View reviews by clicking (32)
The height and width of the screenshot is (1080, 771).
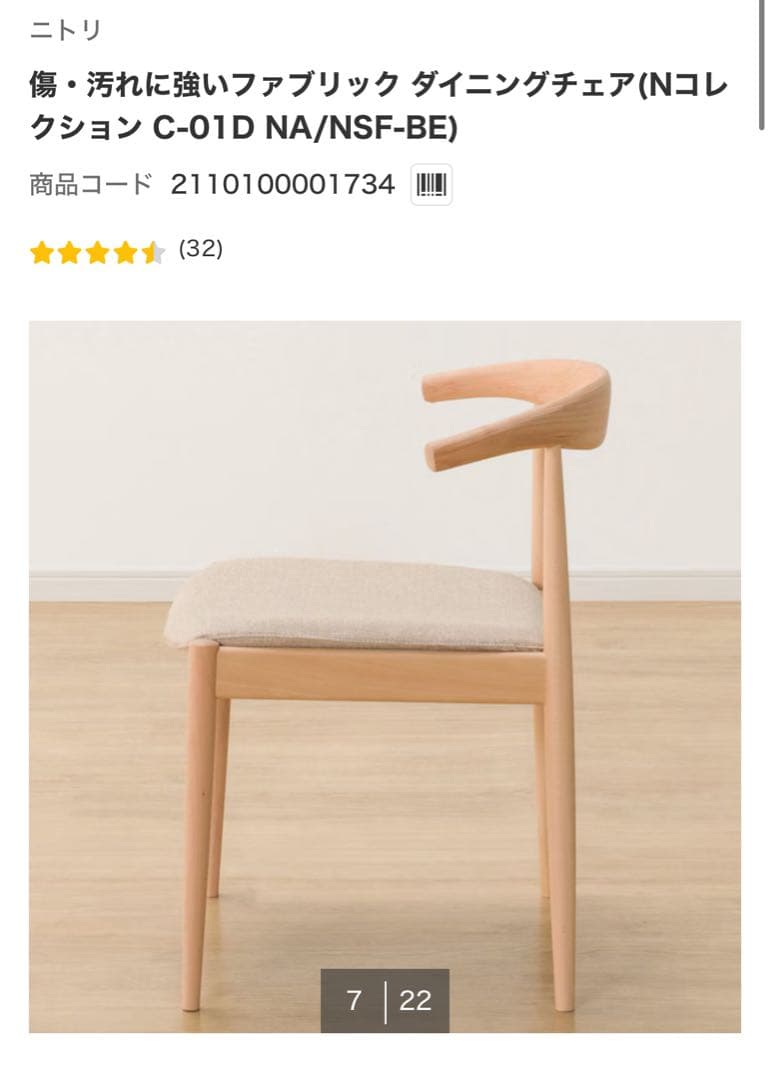tap(199, 250)
